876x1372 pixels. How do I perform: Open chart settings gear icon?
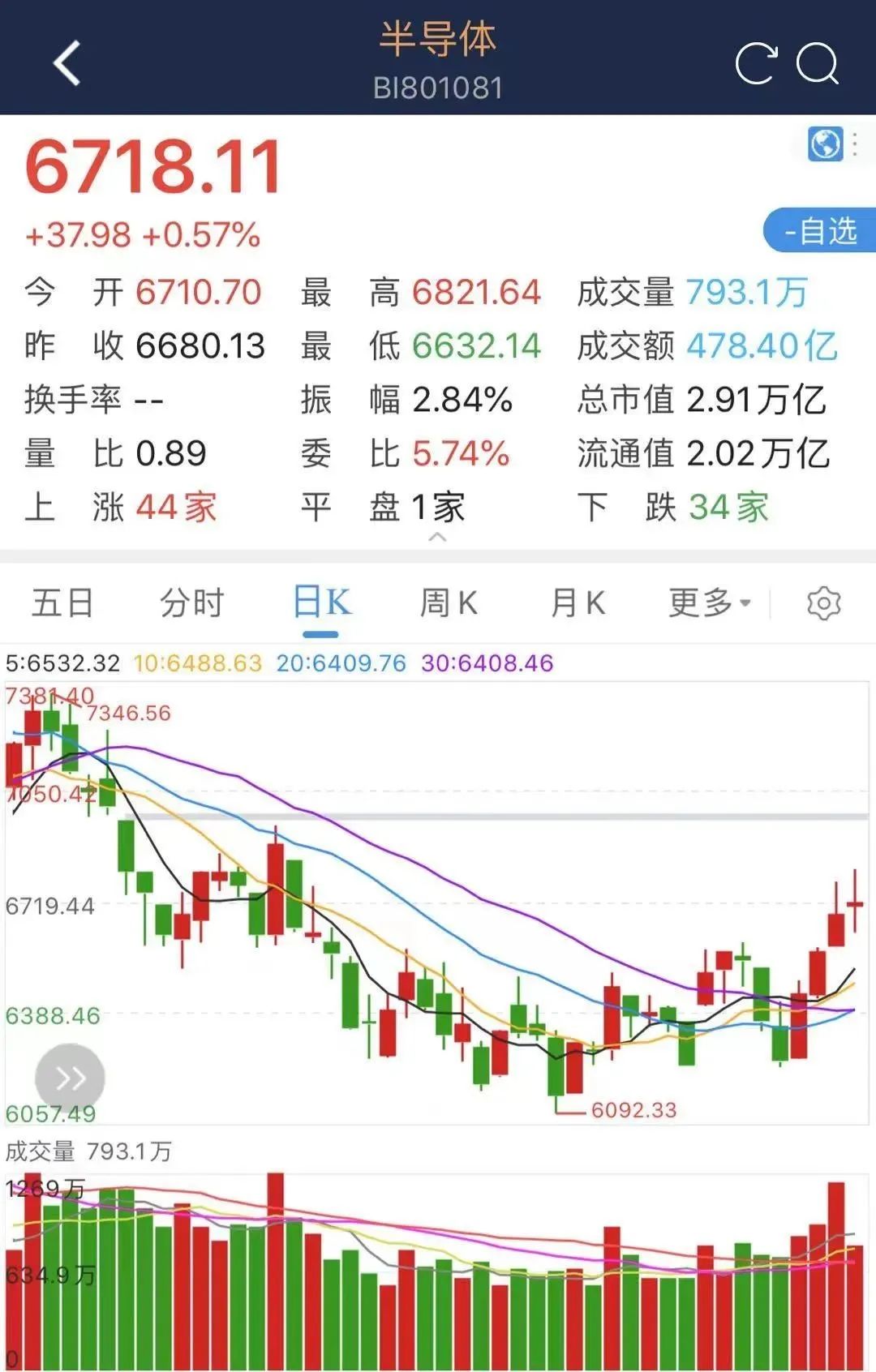pyautogui.click(x=823, y=602)
